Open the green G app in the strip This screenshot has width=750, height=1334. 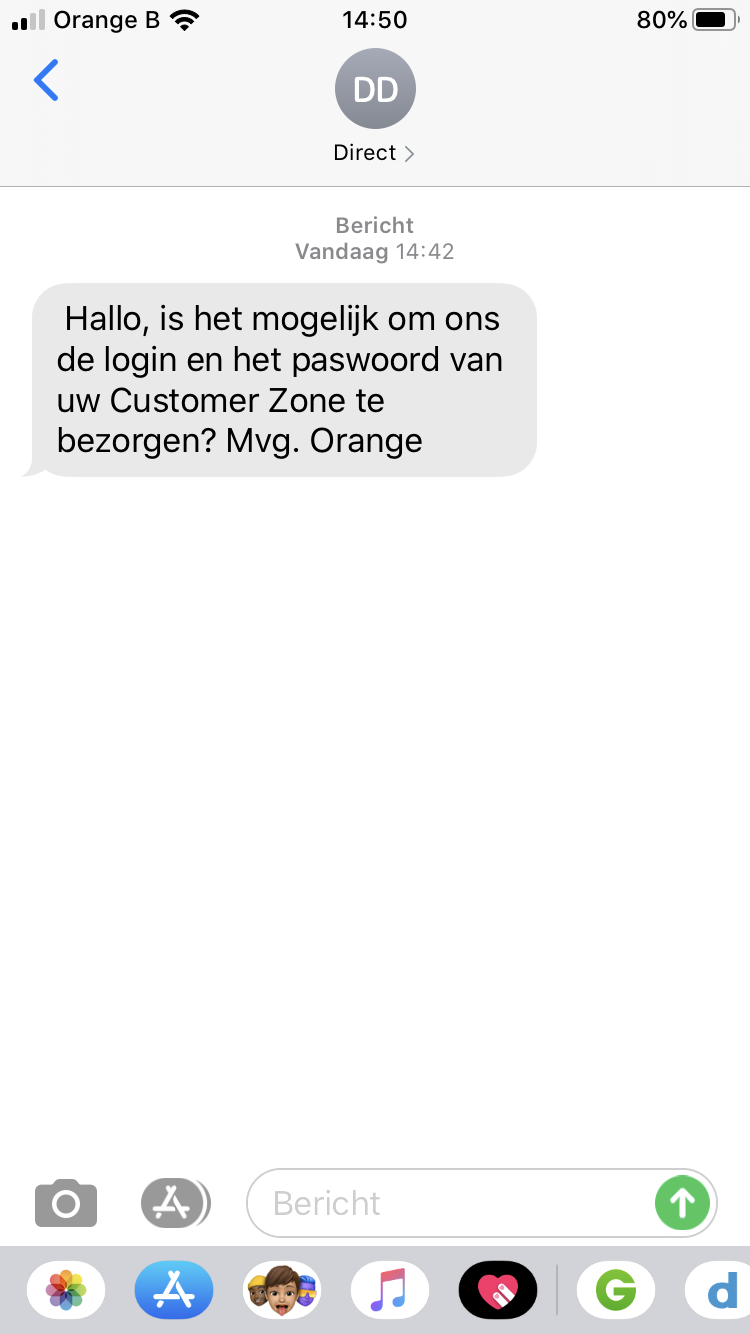click(x=616, y=1290)
